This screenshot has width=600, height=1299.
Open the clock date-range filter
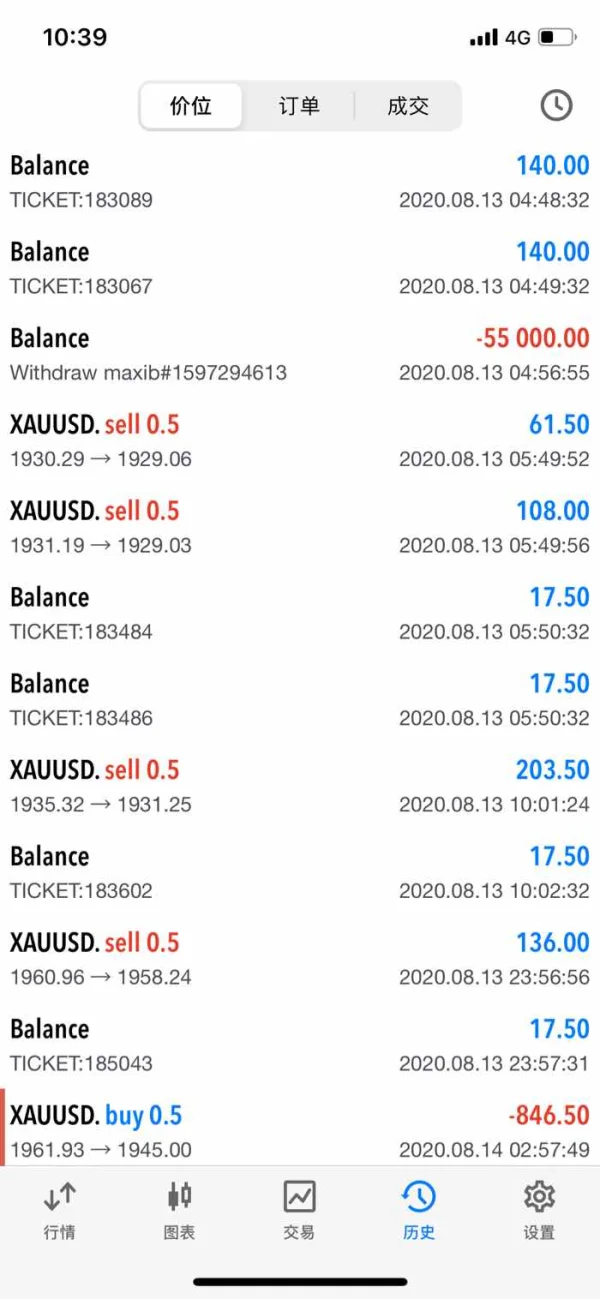pyautogui.click(x=556, y=105)
